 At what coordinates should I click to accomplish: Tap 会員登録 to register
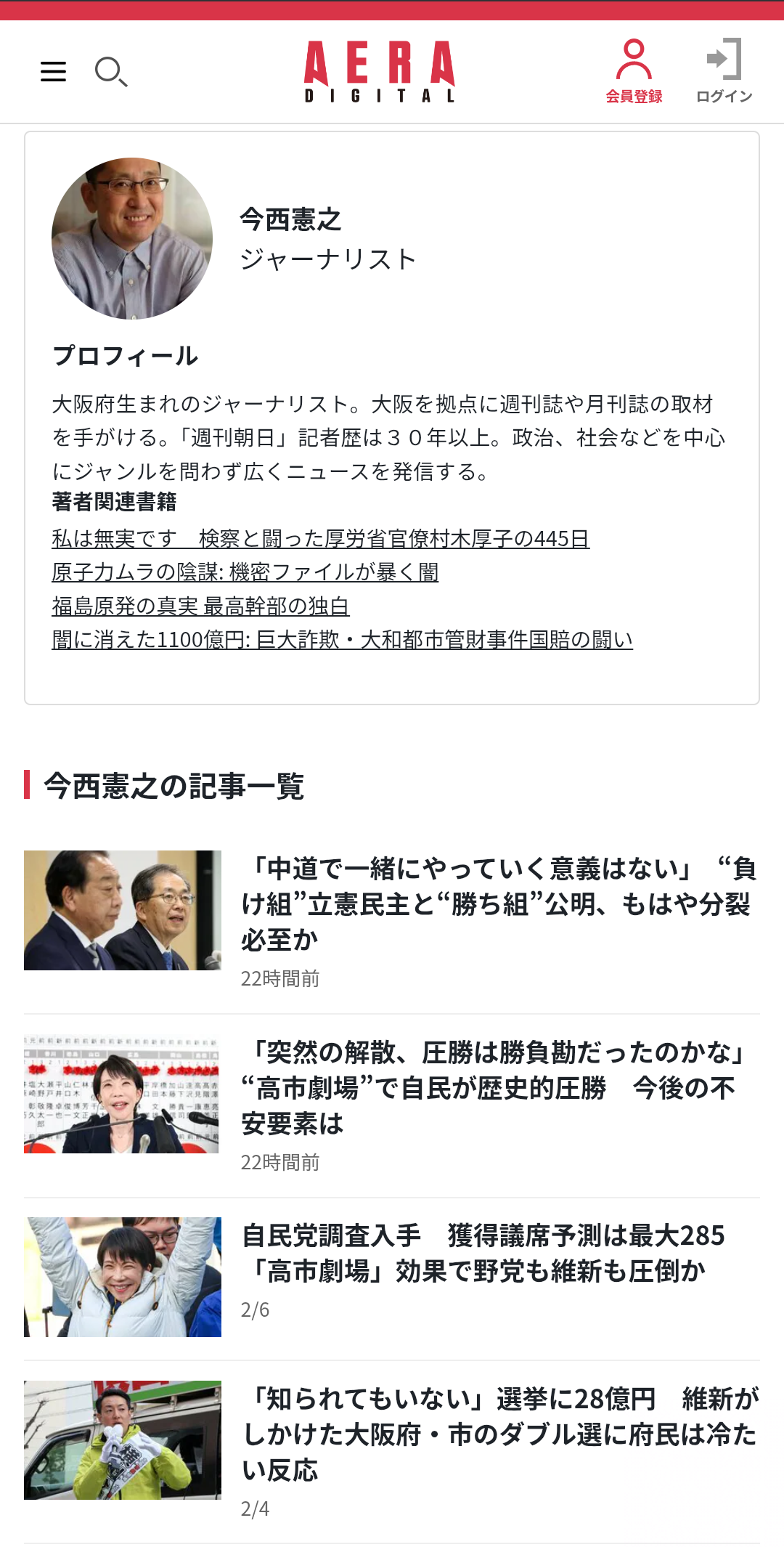click(x=634, y=71)
